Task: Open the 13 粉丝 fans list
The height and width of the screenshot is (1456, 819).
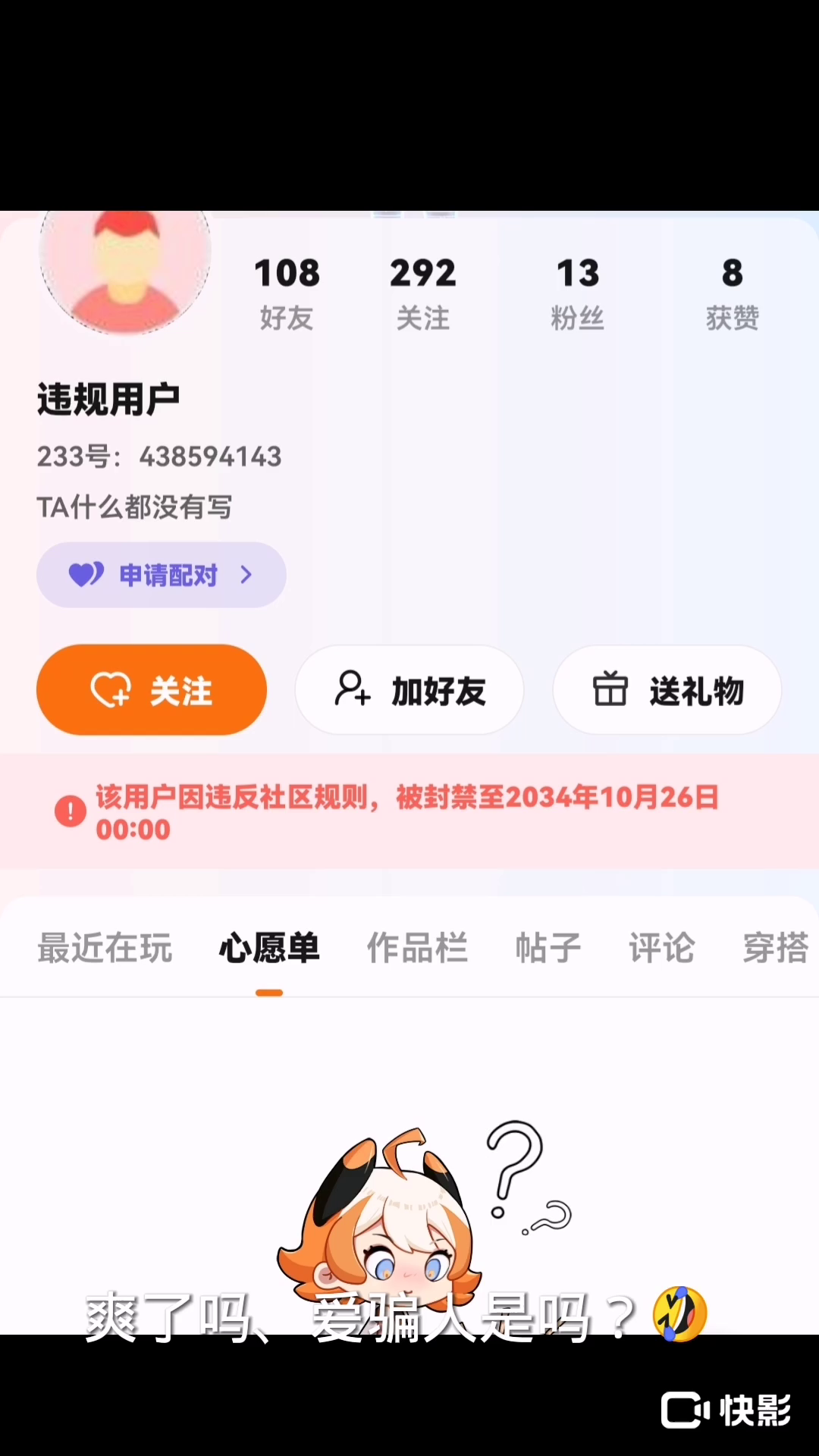Action: point(578,293)
